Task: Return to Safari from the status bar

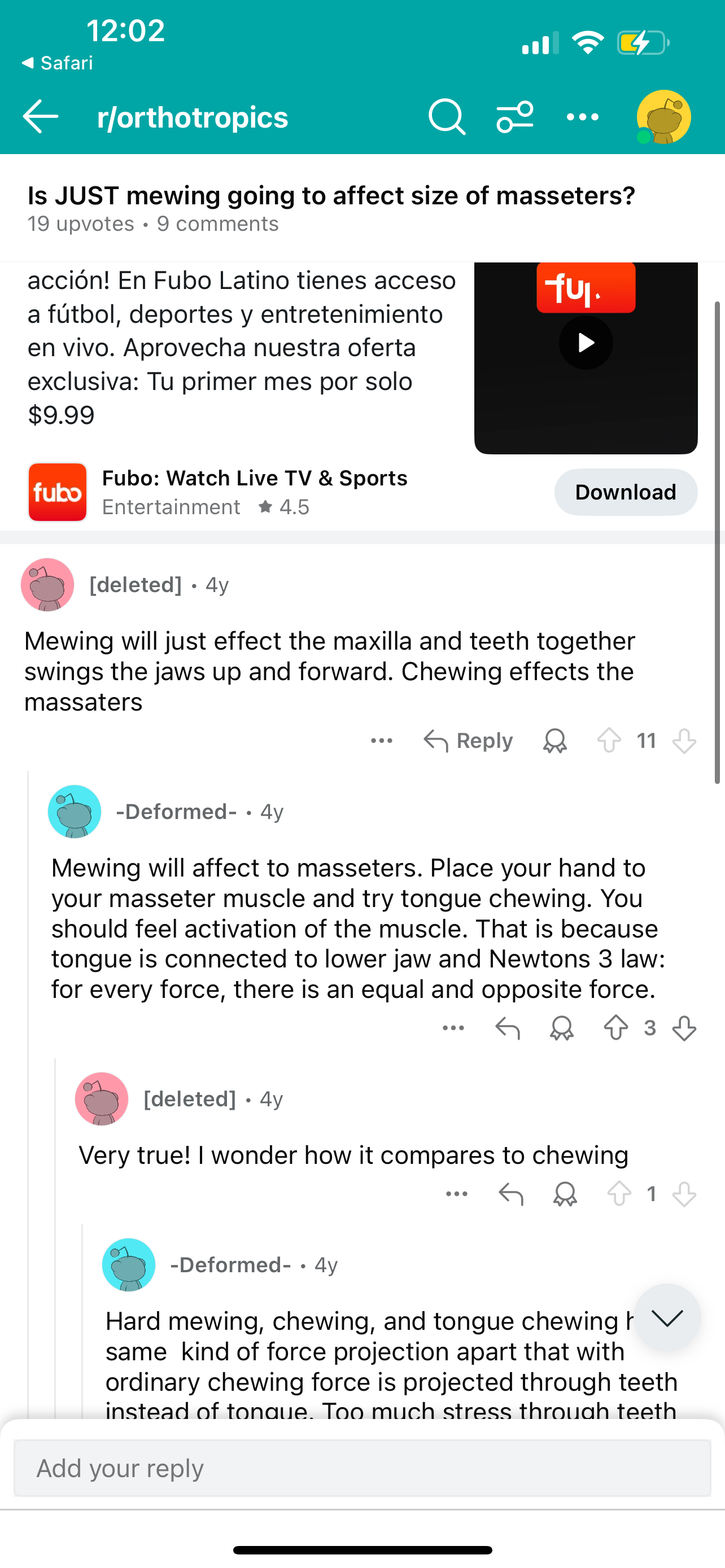Action: (x=58, y=63)
